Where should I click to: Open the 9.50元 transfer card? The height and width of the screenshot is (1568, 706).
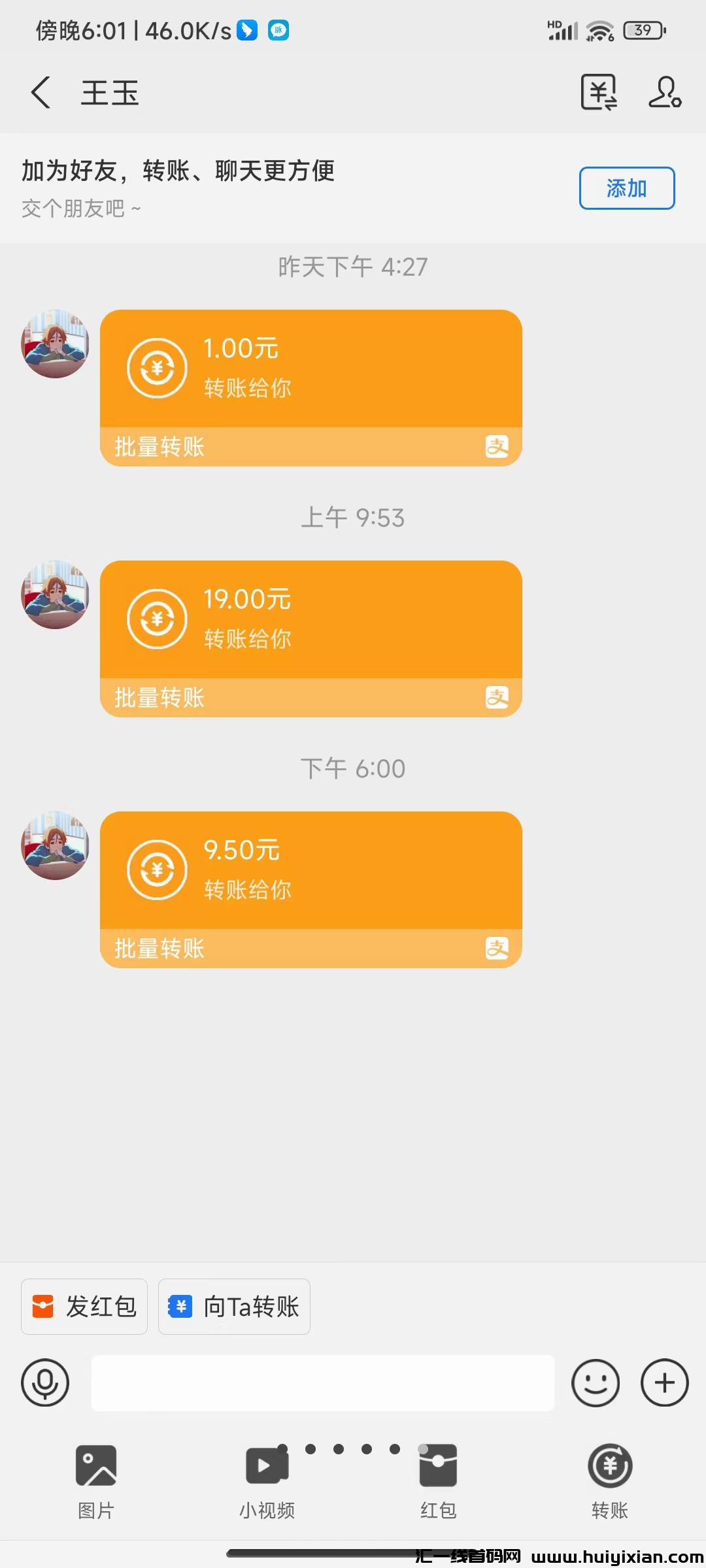[x=311, y=871]
